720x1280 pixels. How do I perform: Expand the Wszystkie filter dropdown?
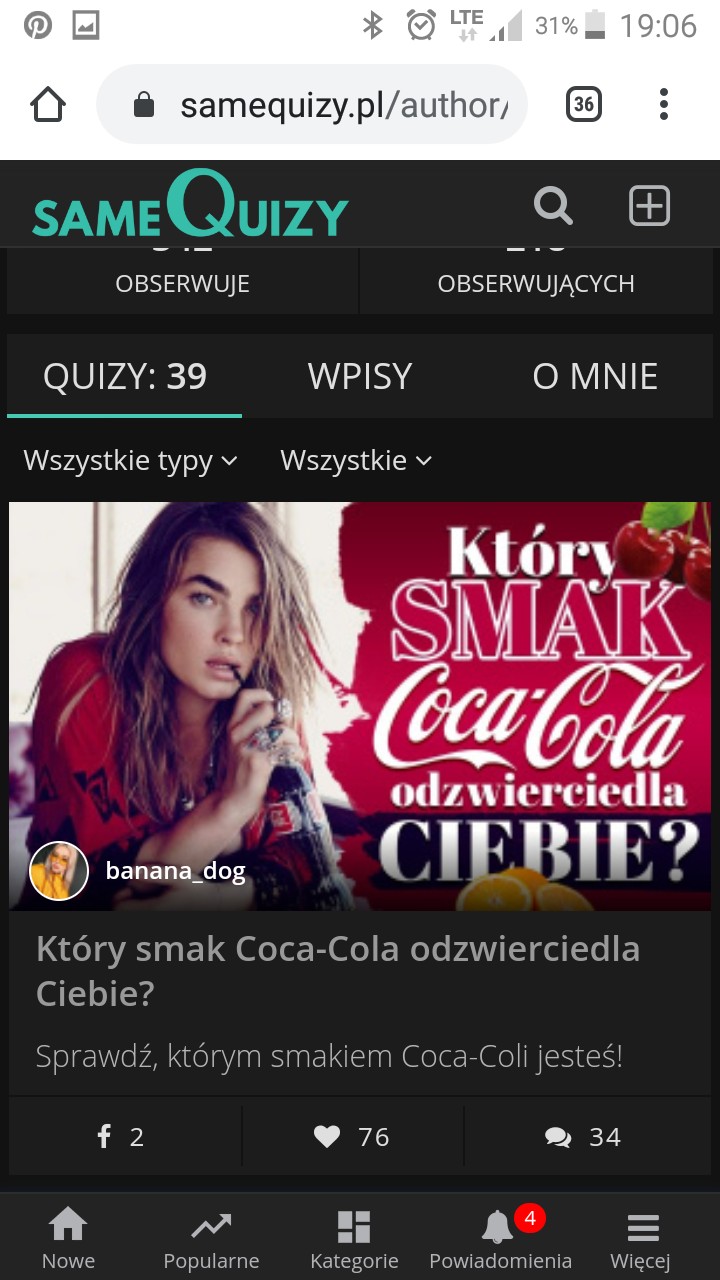click(x=355, y=460)
